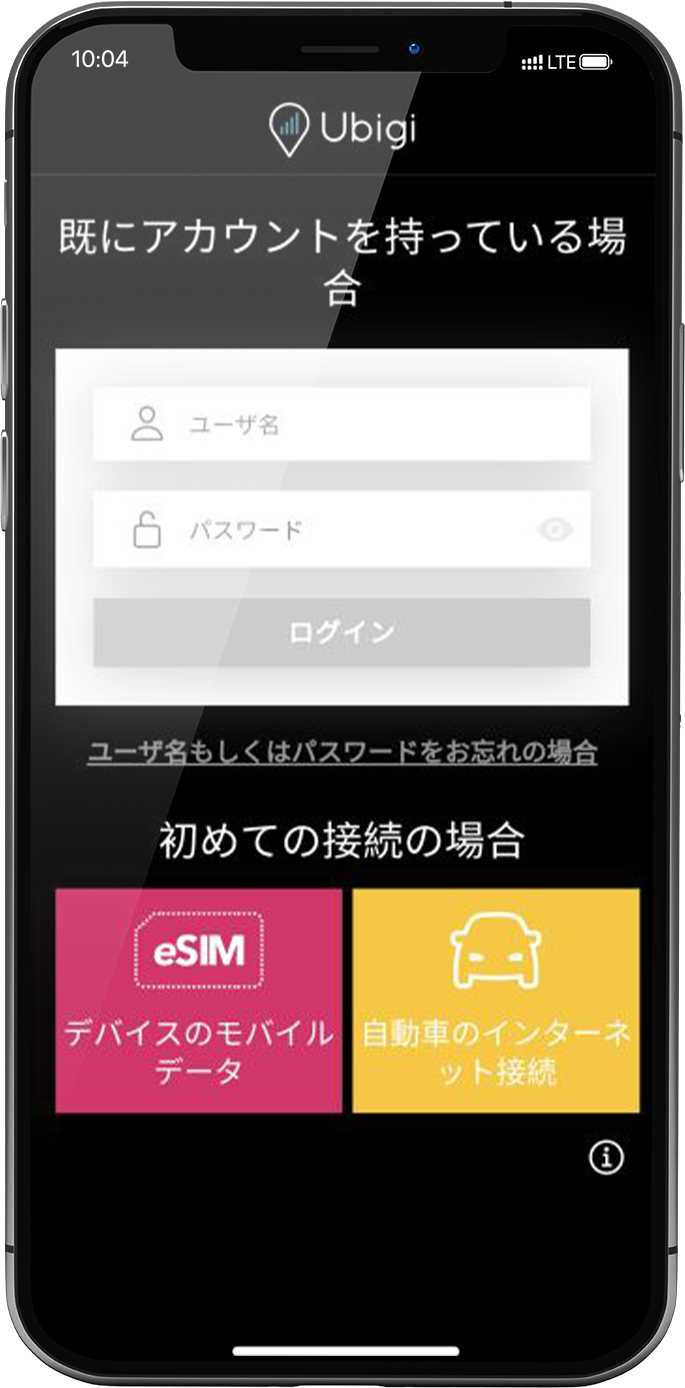Tap the ログイン button
Screen dimensions: 685x1388
341,632
